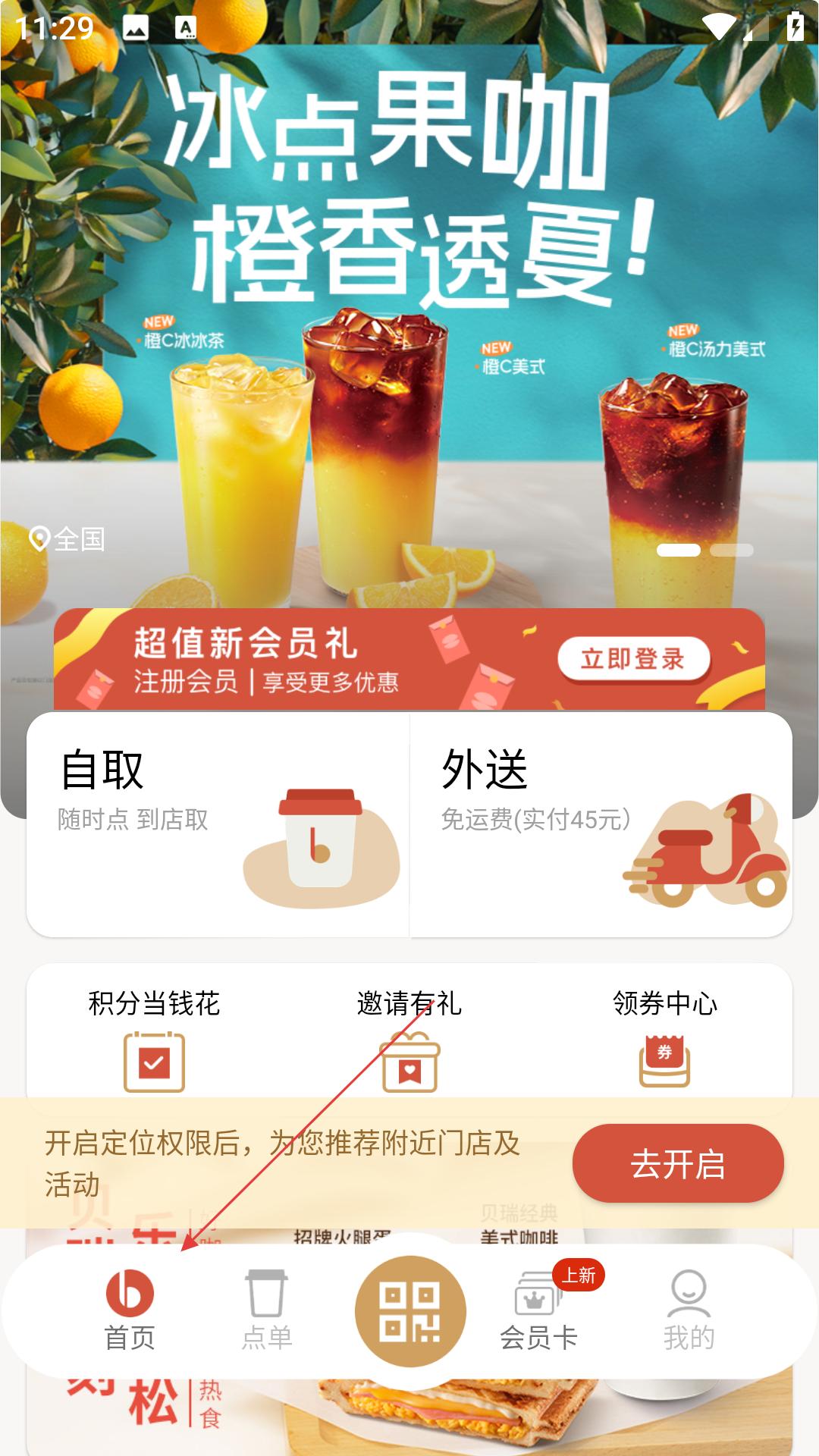Open 邀请有礼 invite rewards
819x1456 pixels.
tap(409, 1037)
